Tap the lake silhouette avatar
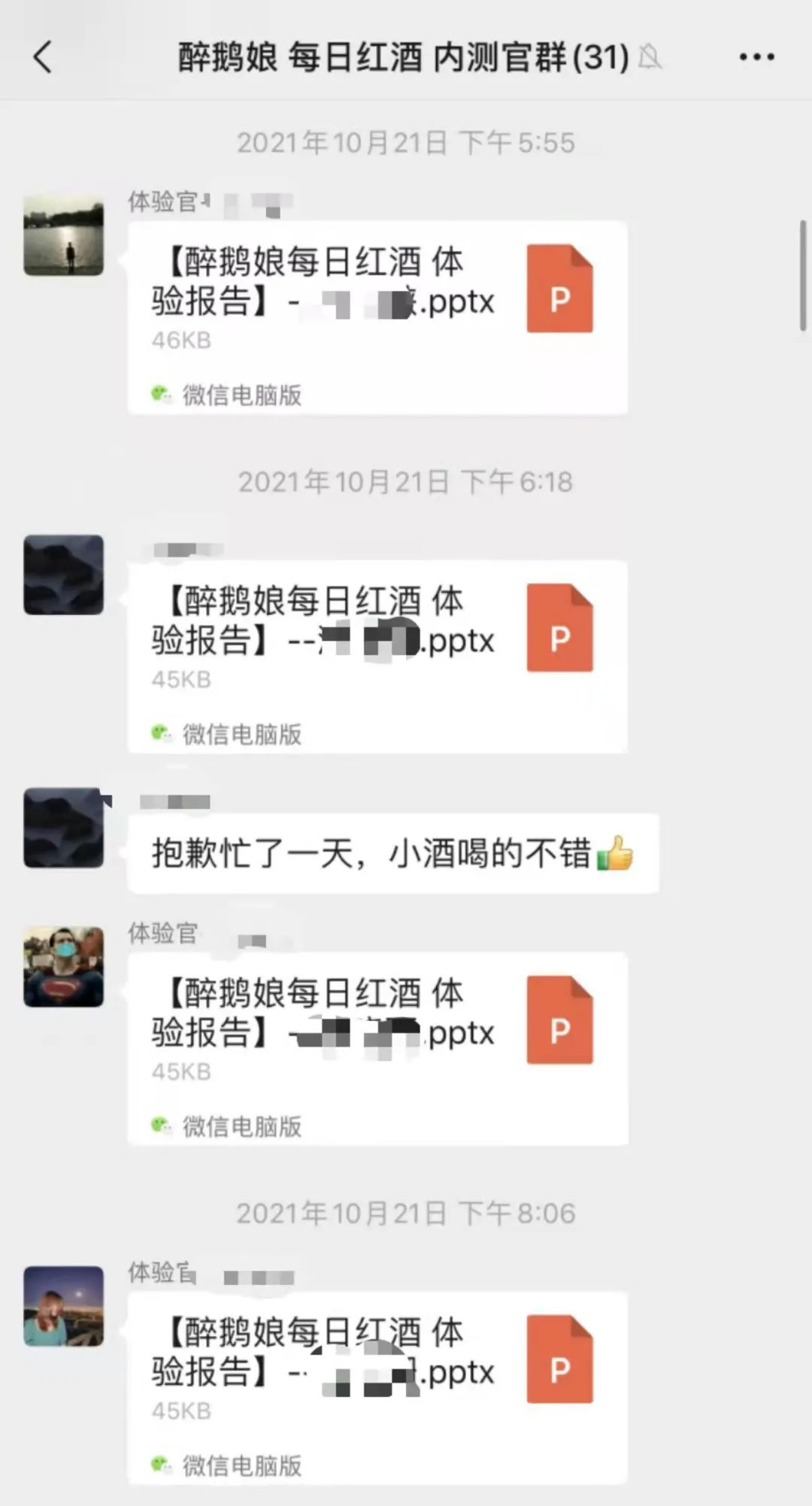This screenshot has height=1506, width=812. point(64,235)
